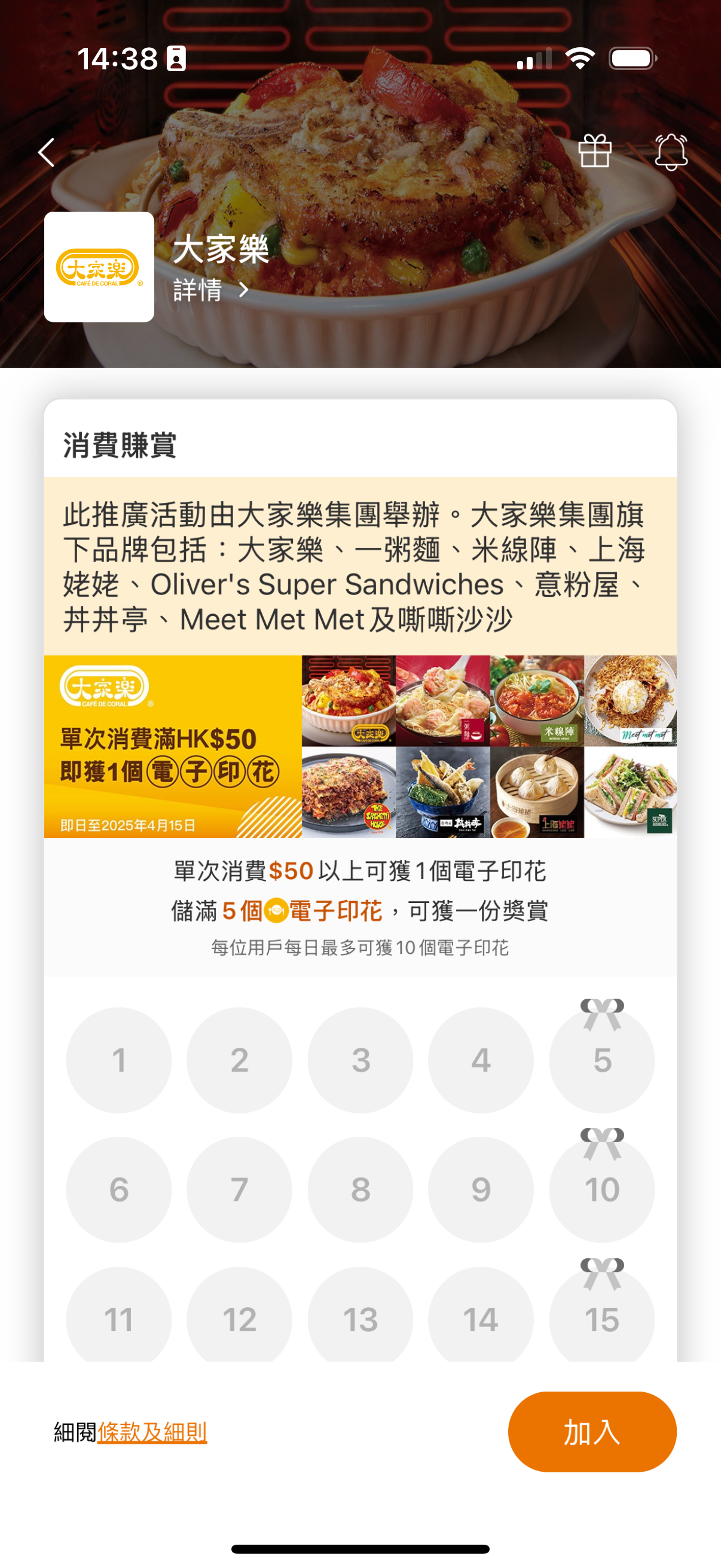Image resolution: width=721 pixels, height=1568 pixels.
Task: Go back using the top-left arrow
Action: coord(46,151)
